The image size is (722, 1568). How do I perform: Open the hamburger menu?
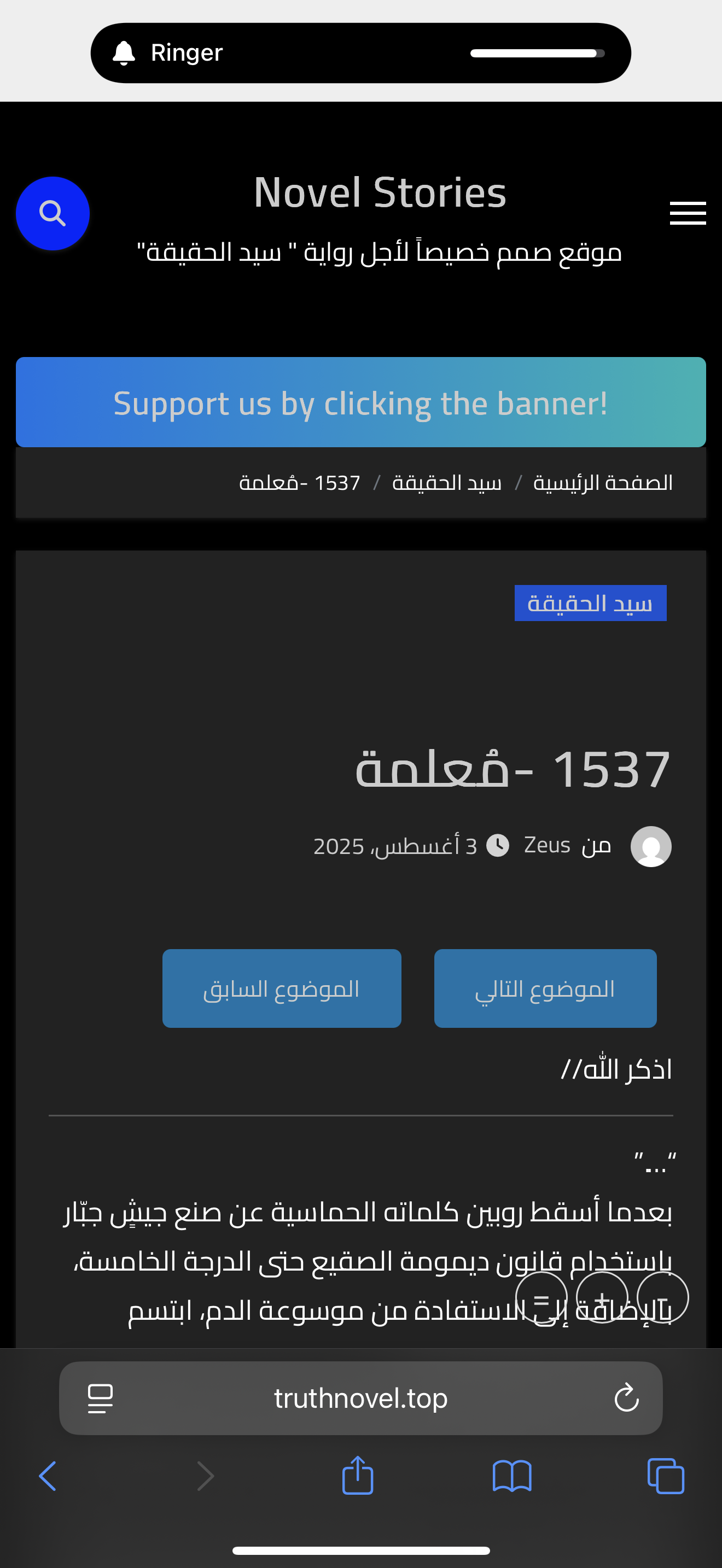click(x=688, y=213)
